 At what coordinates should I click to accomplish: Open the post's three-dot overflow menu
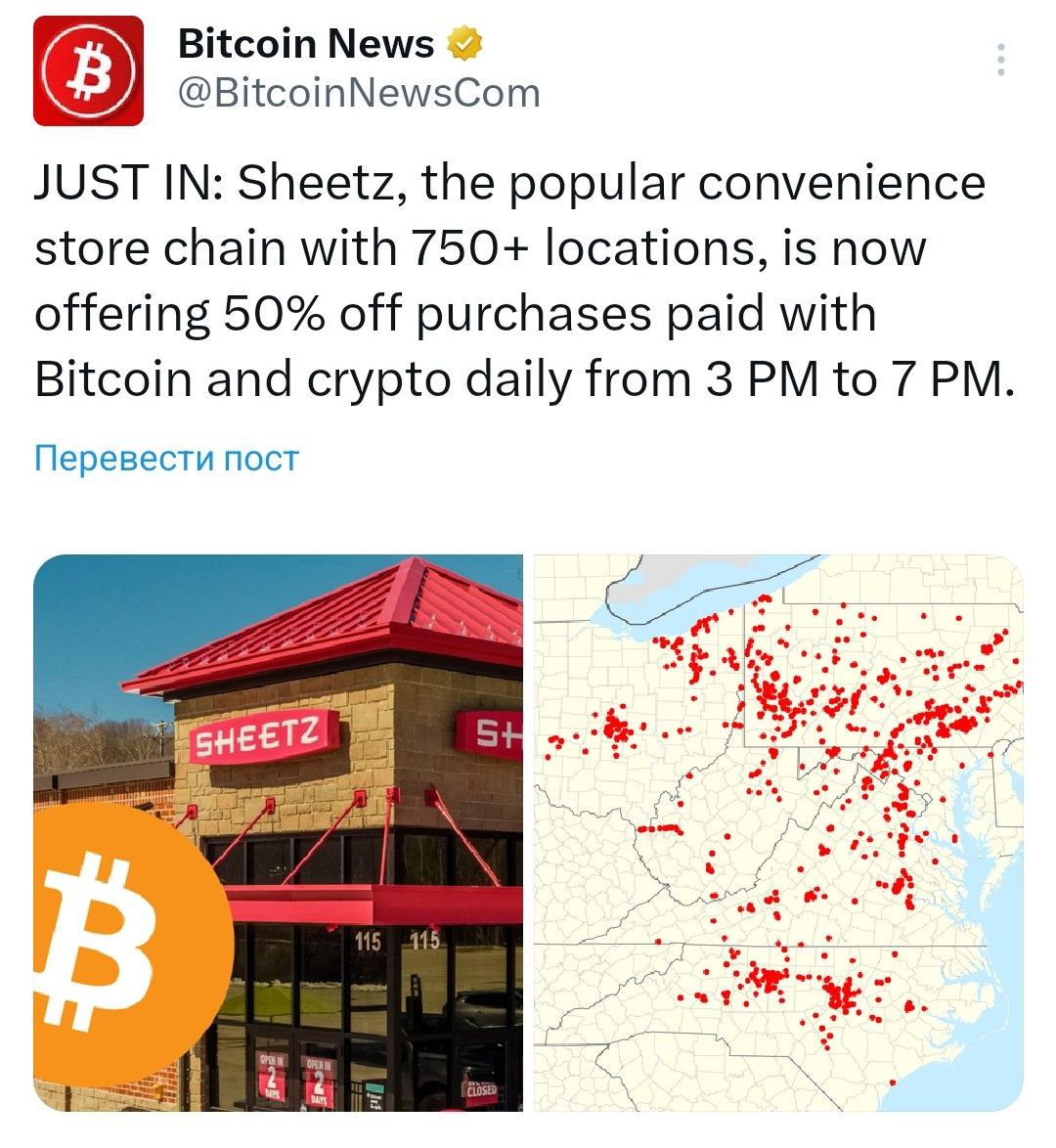pos(999,61)
